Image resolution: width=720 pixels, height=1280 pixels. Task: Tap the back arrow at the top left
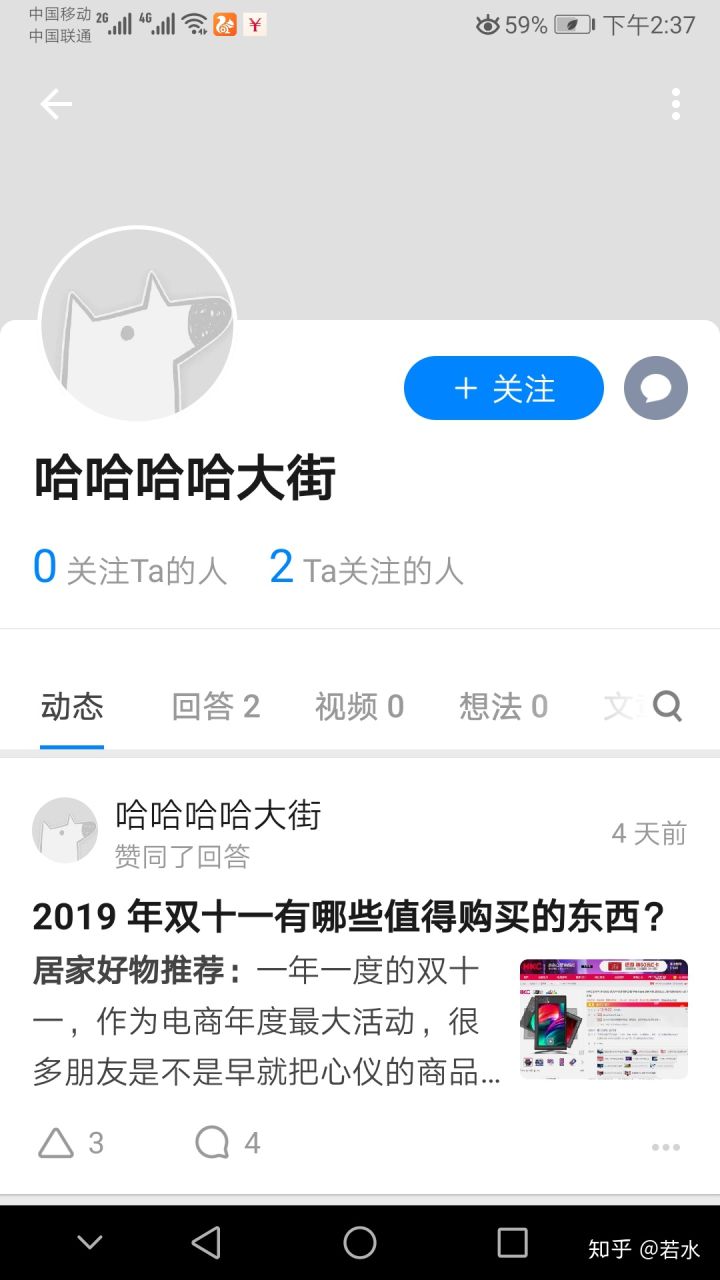point(56,104)
